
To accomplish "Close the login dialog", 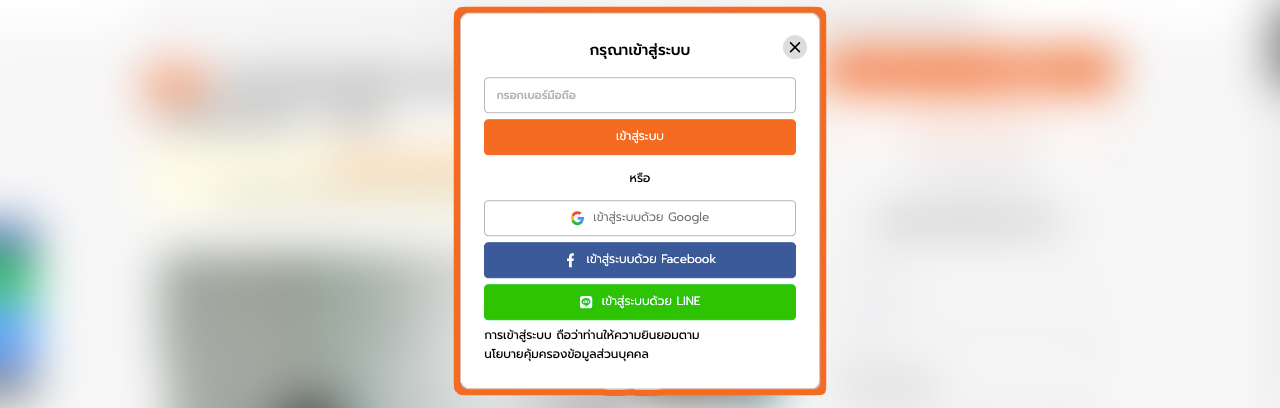I will click(794, 47).
